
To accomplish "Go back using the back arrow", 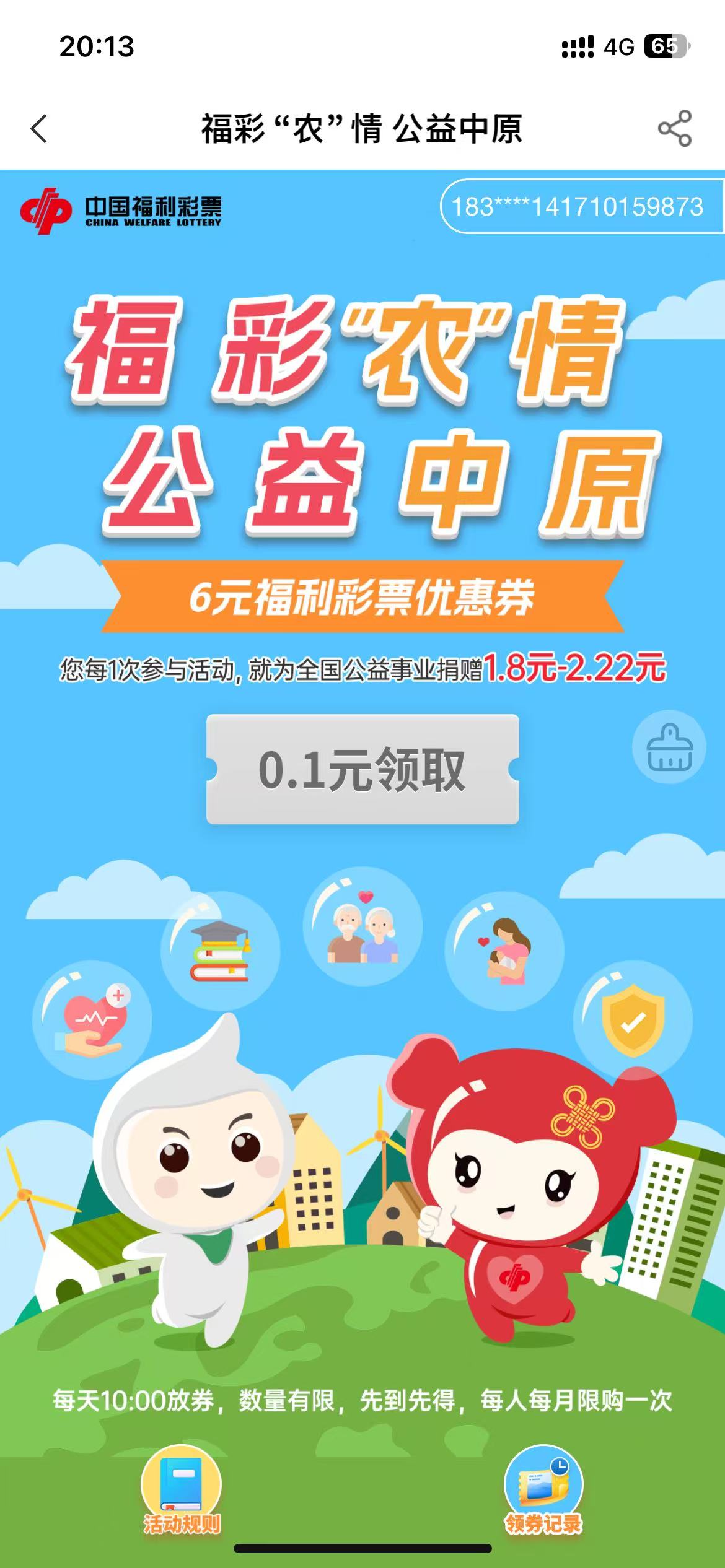I will pos(39,129).
